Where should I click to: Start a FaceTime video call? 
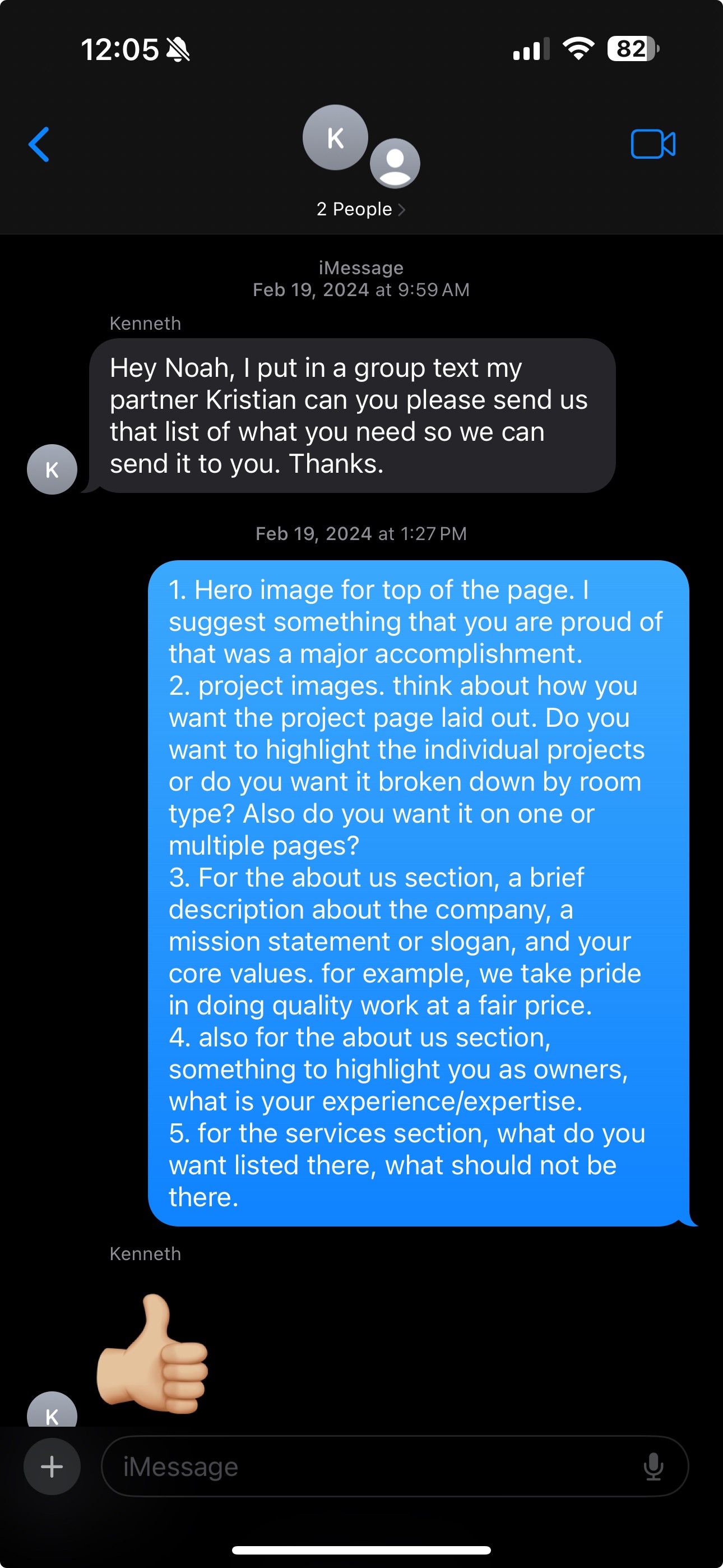pyautogui.click(x=652, y=144)
